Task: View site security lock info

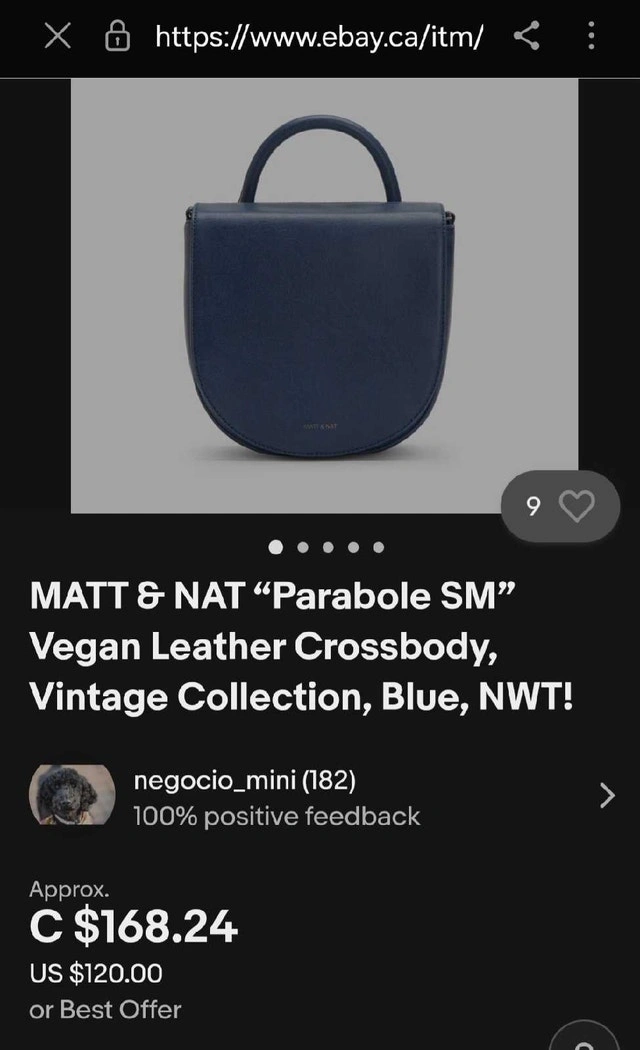Action: [118, 38]
